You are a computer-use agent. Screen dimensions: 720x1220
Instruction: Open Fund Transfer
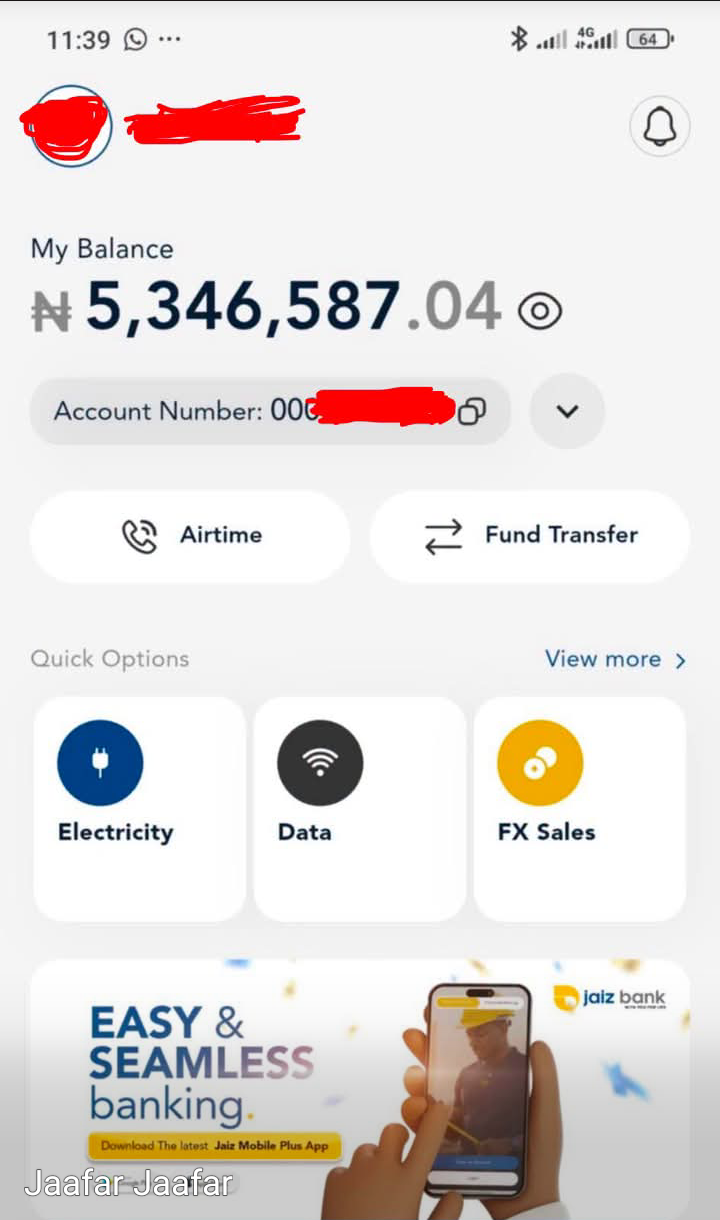[x=530, y=536]
